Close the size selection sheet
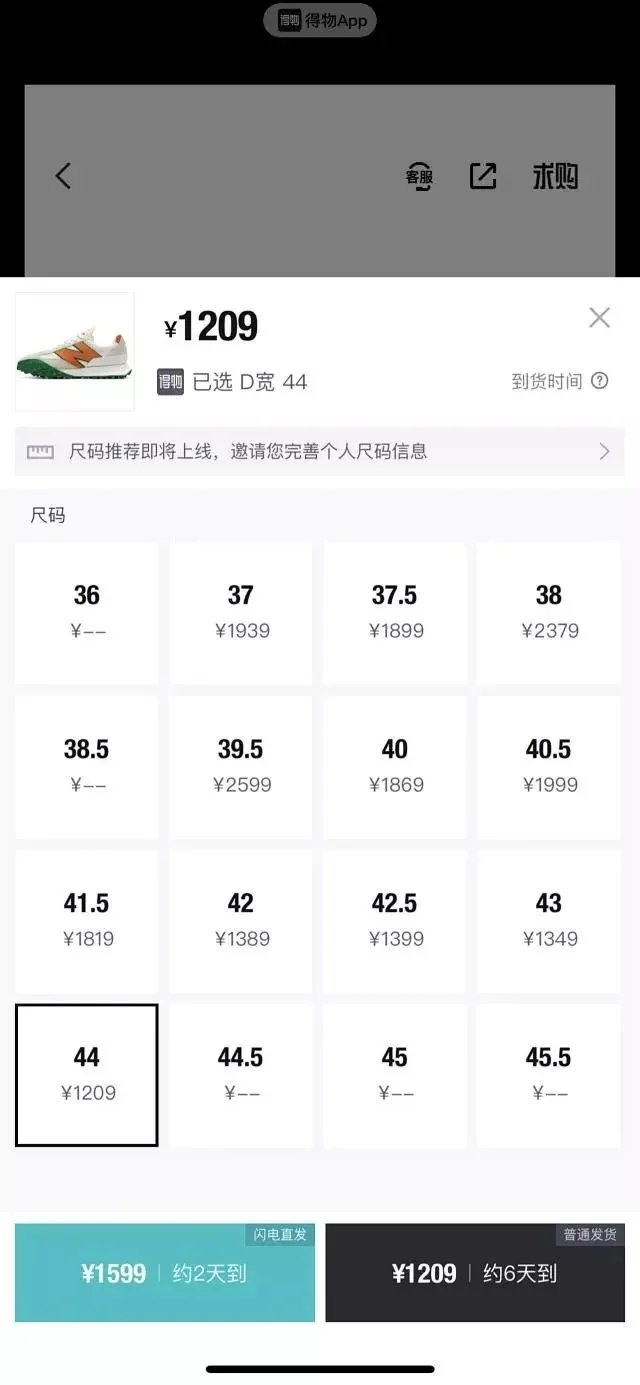Viewport: 640px width, 1385px height. point(599,318)
